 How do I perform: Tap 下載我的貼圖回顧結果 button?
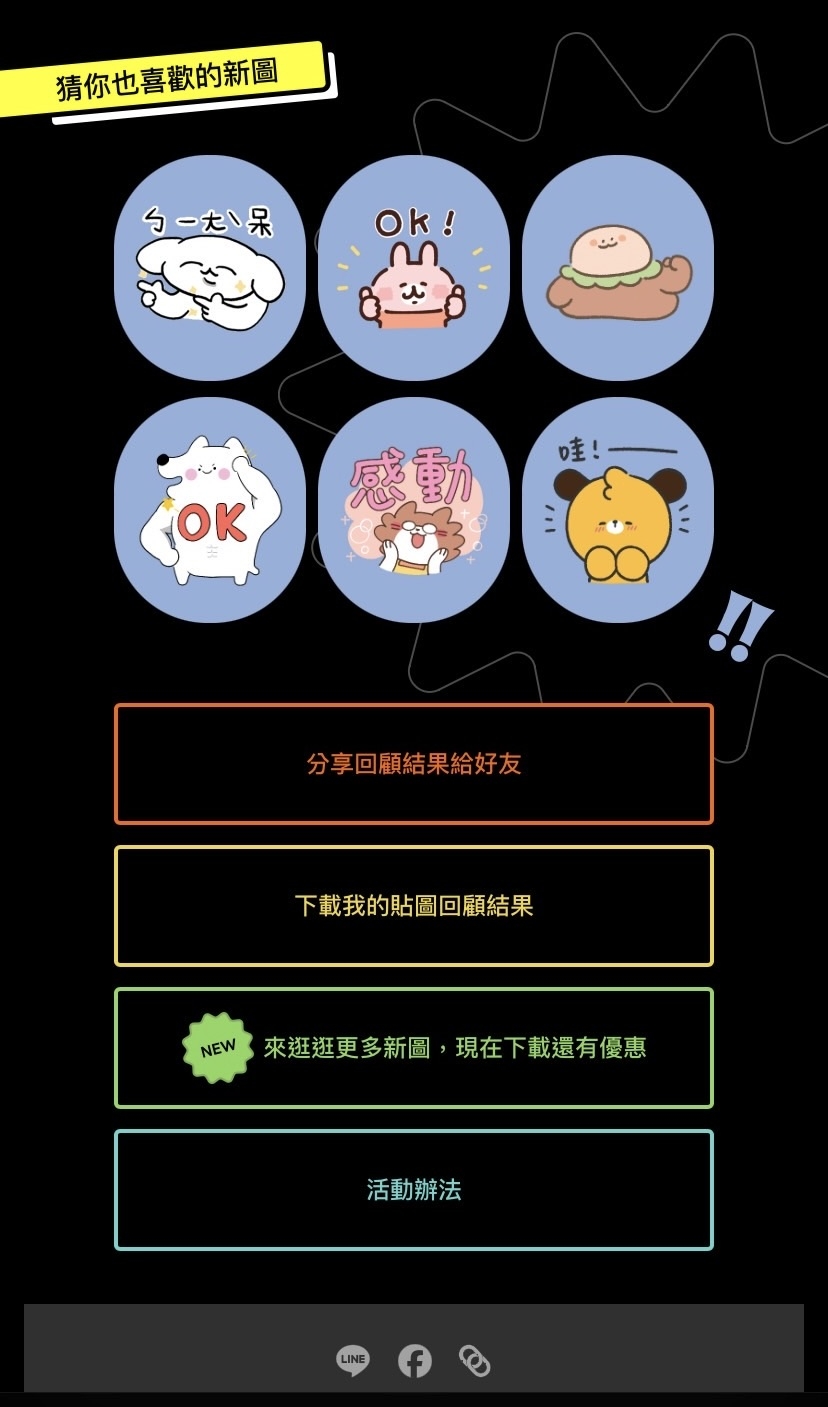click(413, 906)
